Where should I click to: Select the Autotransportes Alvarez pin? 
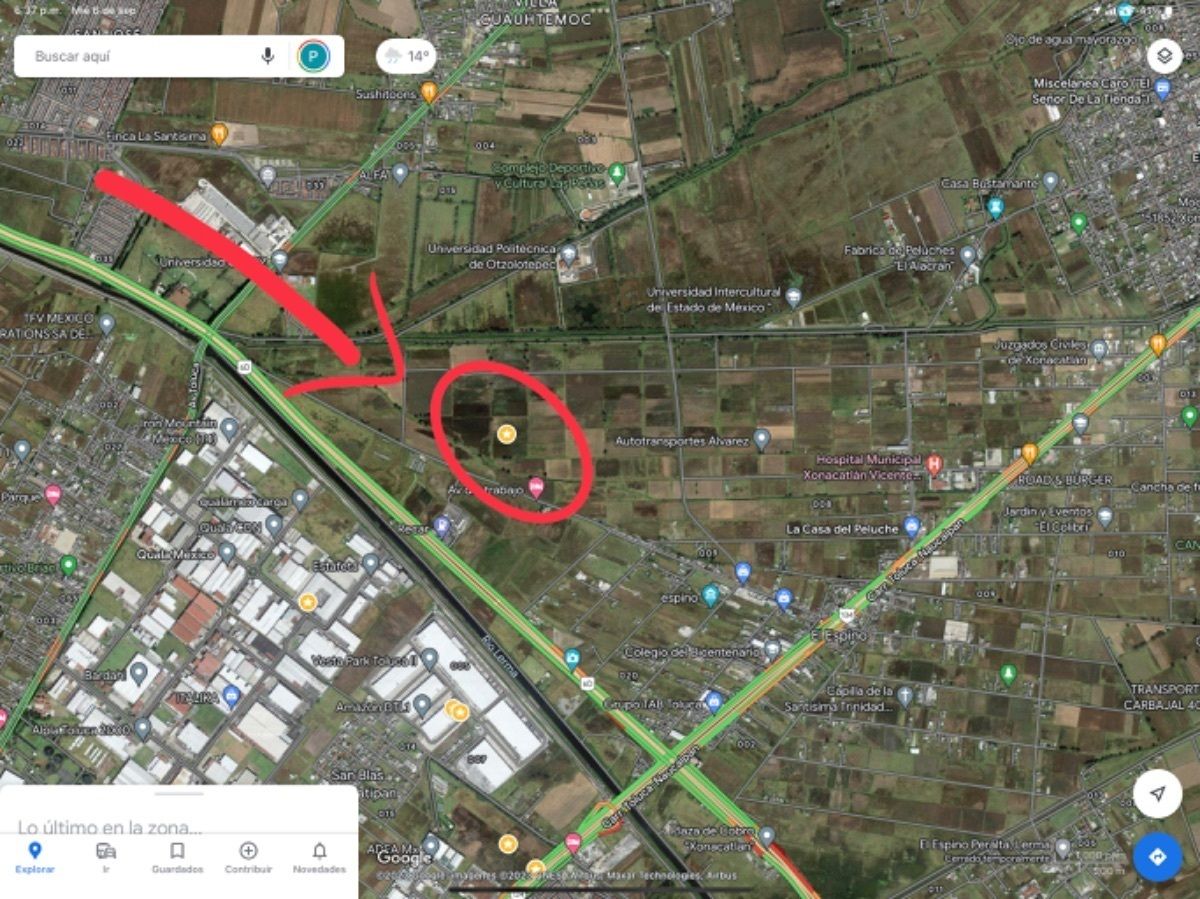[762, 438]
